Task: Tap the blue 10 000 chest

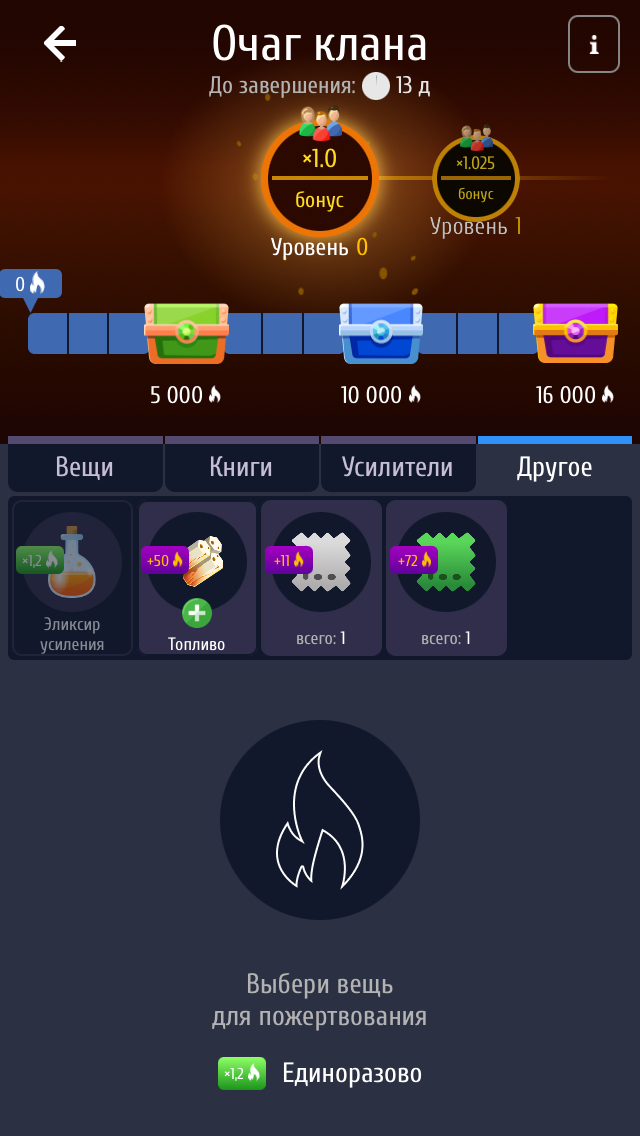Action: (x=381, y=333)
